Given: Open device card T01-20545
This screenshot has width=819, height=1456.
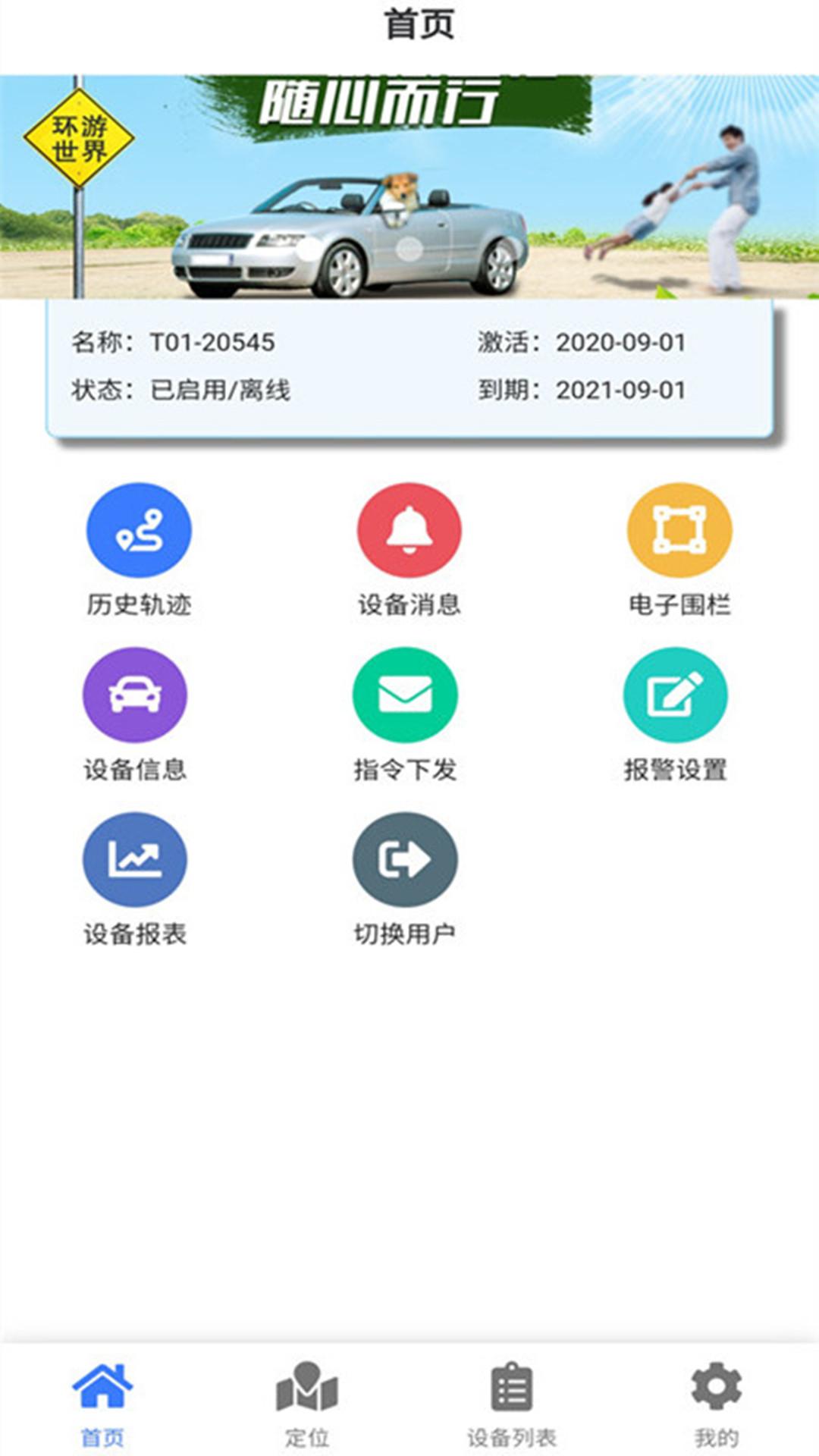Looking at the screenshot, I should [x=409, y=367].
